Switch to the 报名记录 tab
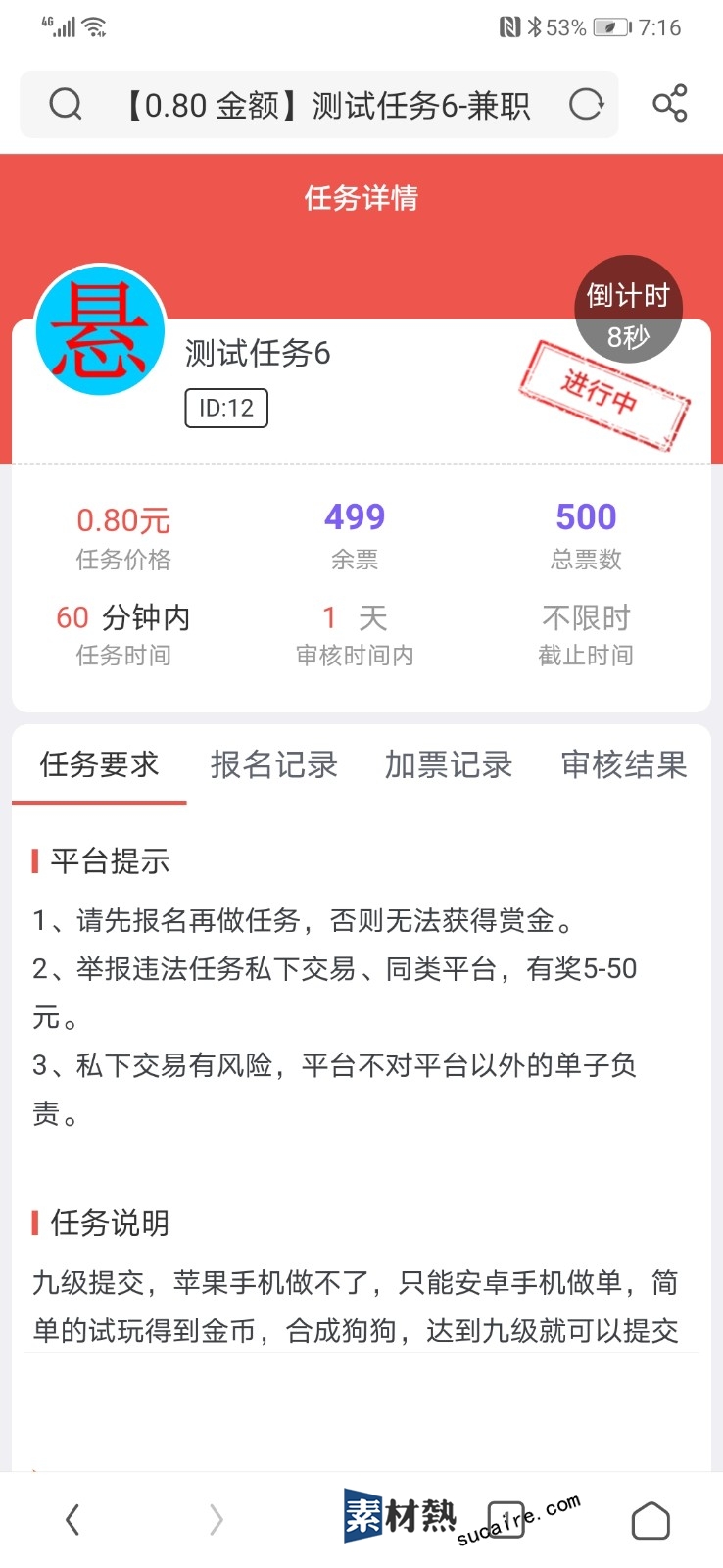 (273, 764)
